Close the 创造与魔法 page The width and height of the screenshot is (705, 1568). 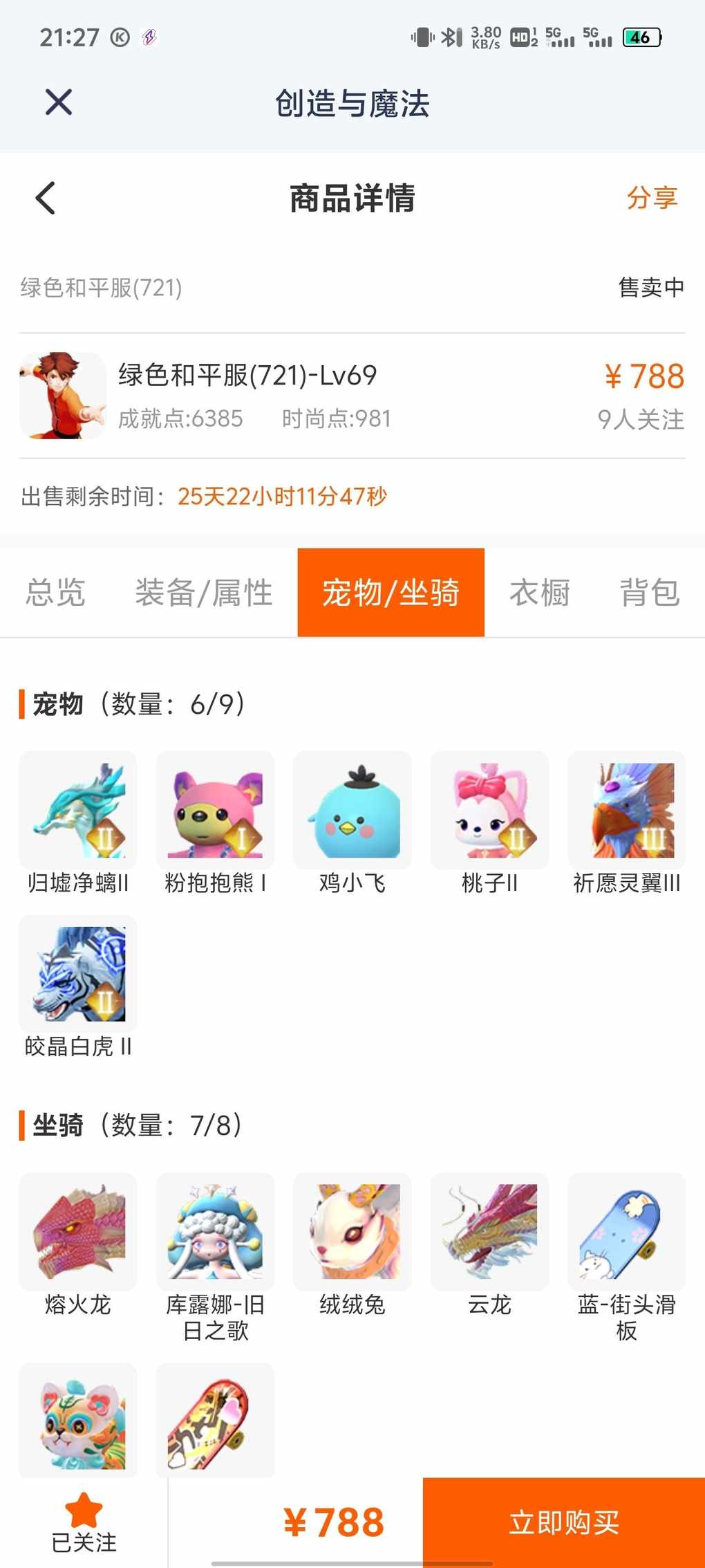click(x=59, y=103)
